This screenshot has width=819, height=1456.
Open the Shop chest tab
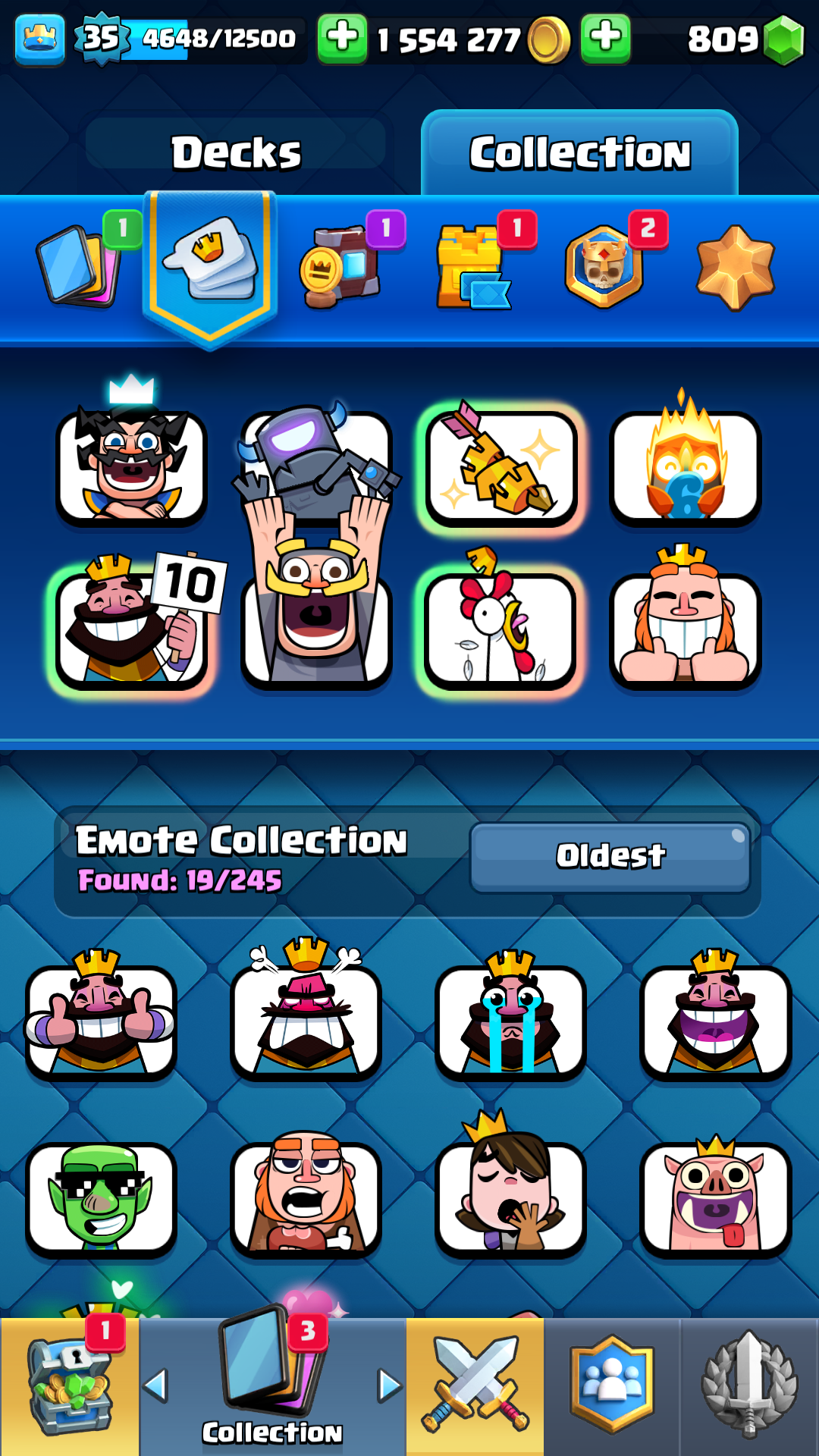pyautogui.click(x=70, y=1386)
